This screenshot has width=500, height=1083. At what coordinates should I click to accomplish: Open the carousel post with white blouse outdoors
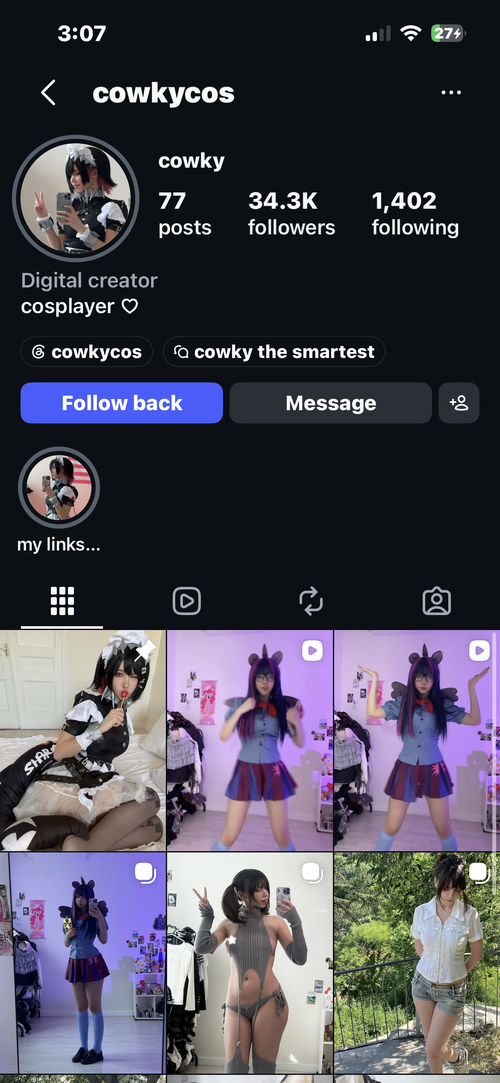(x=417, y=963)
